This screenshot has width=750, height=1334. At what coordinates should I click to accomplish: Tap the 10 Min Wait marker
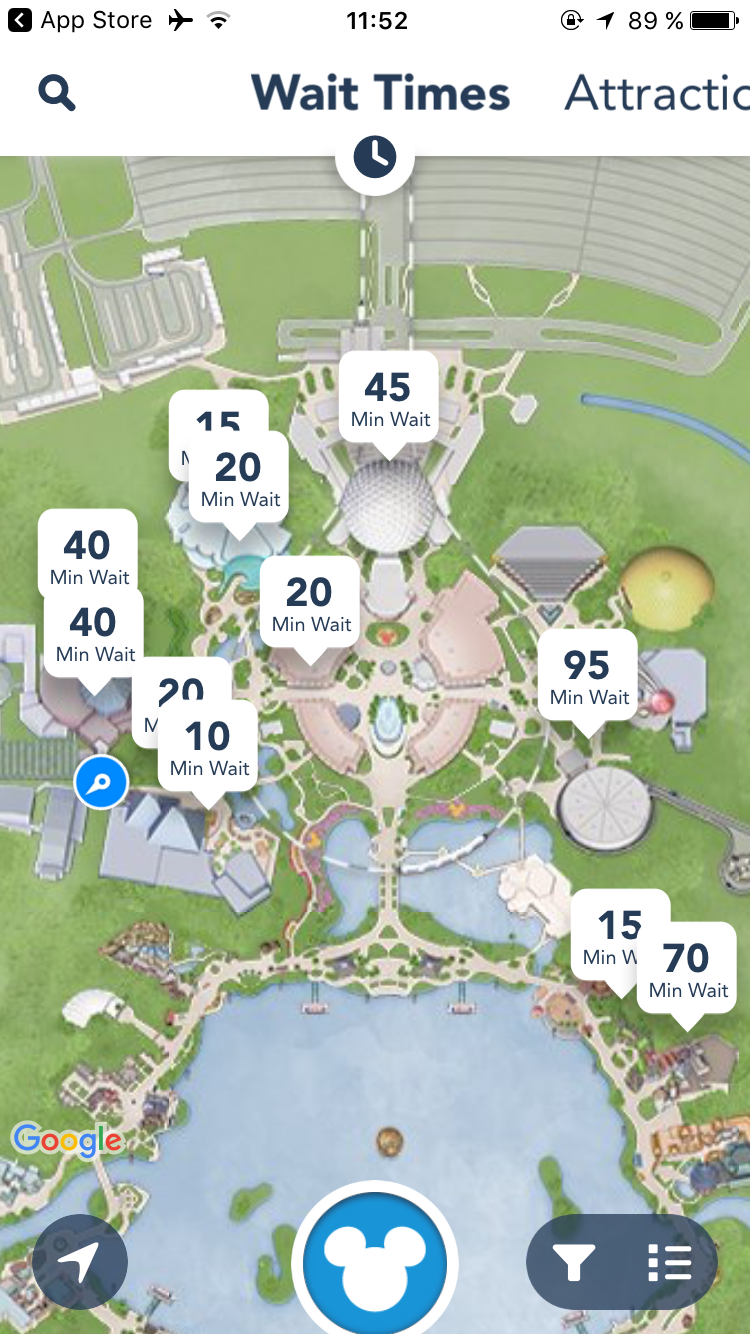tap(209, 748)
